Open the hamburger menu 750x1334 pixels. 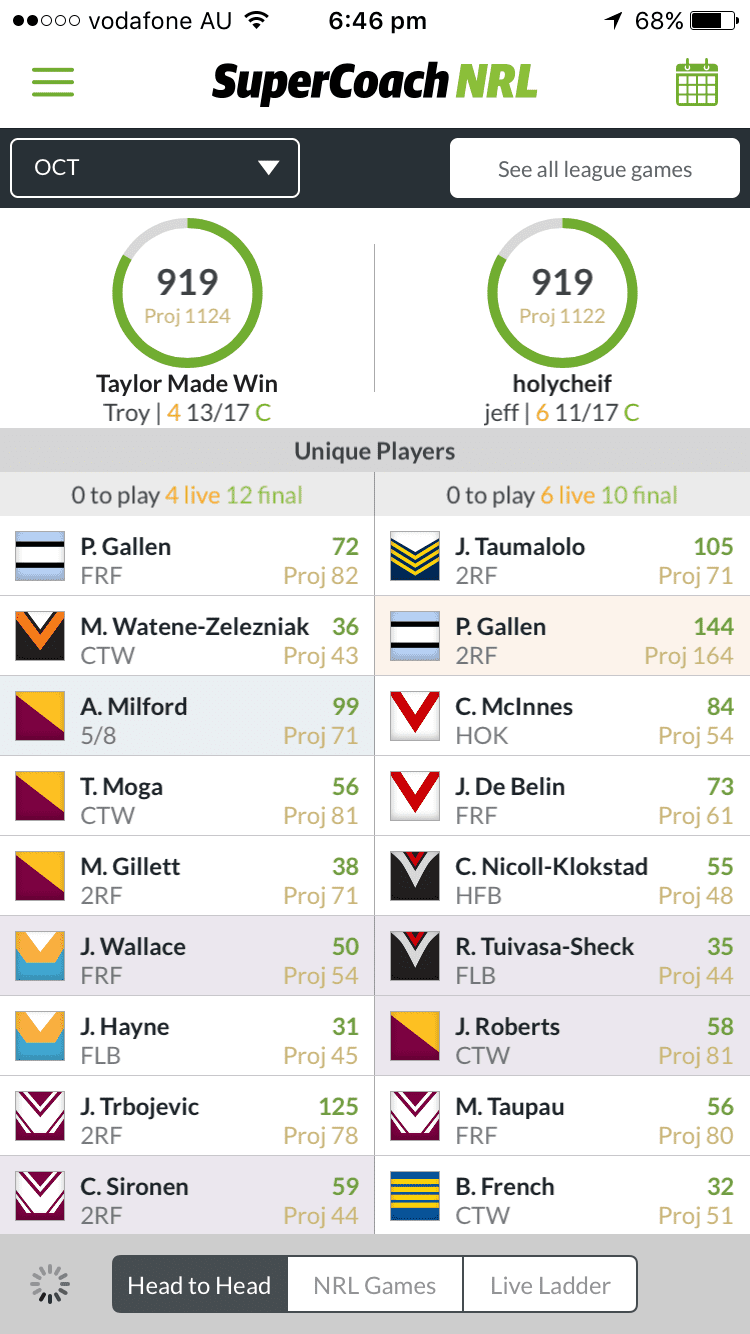tap(53, 82)
